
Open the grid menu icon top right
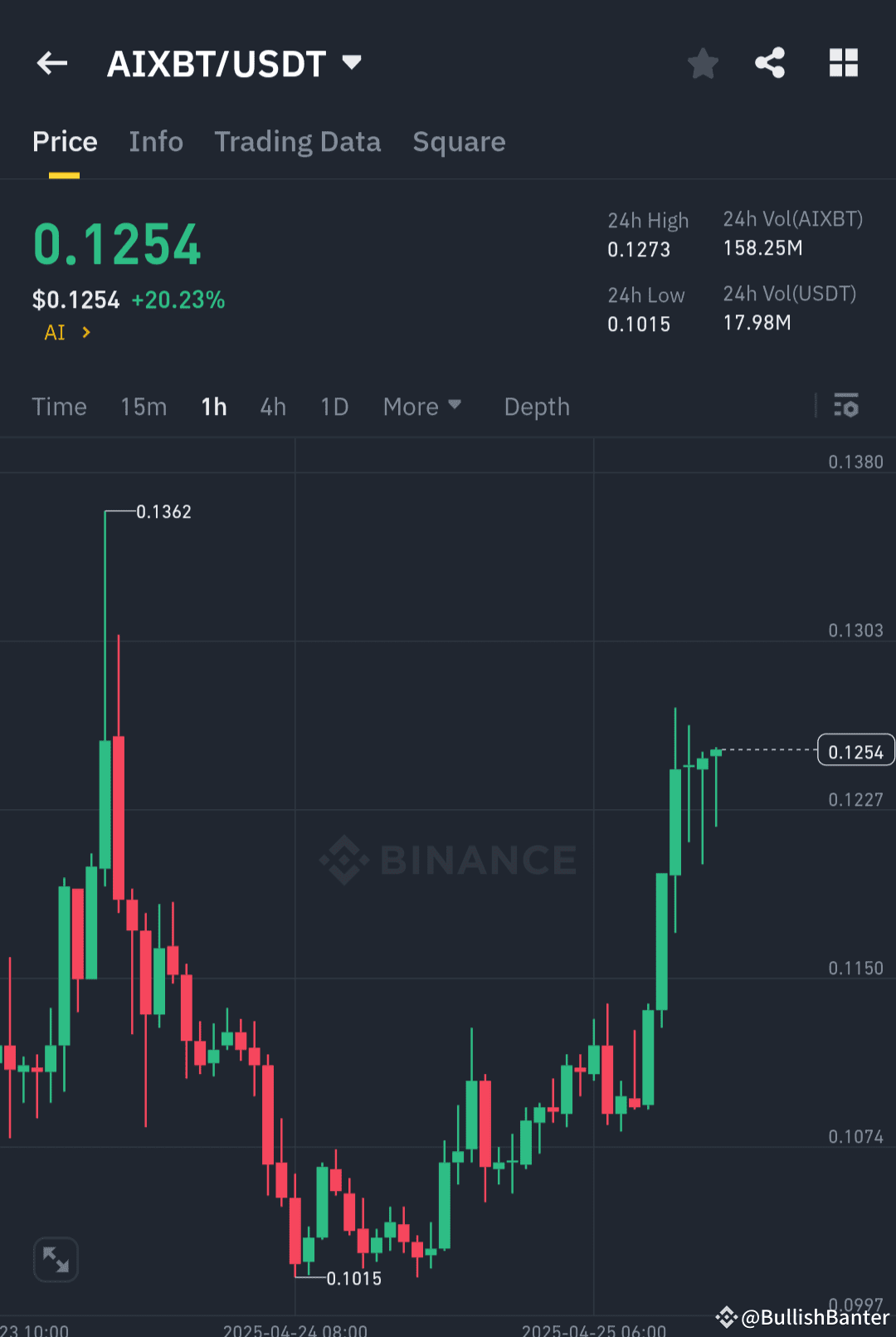point(843,63)
